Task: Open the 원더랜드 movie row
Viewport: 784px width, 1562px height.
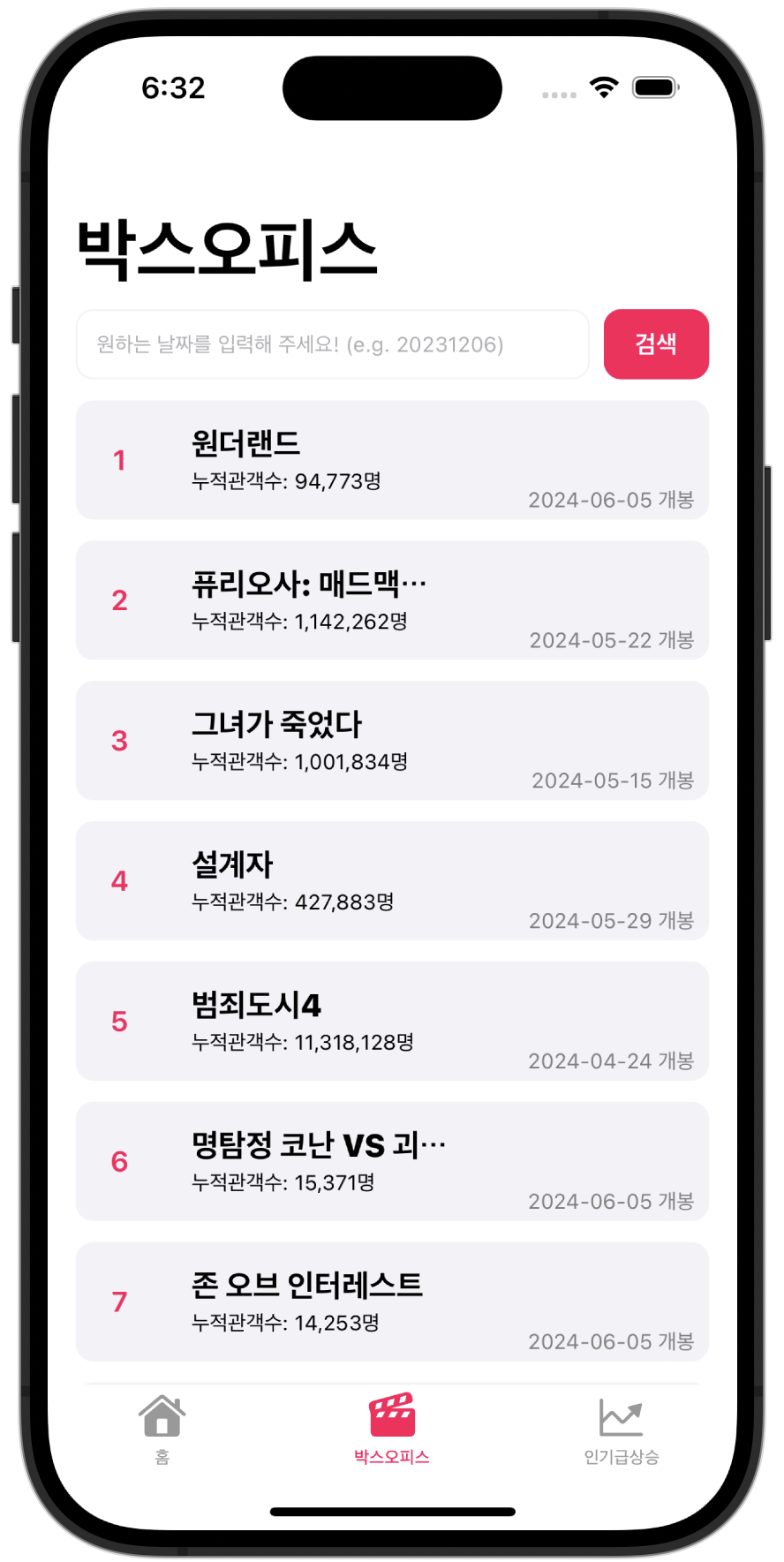Action: pos(392,460)
